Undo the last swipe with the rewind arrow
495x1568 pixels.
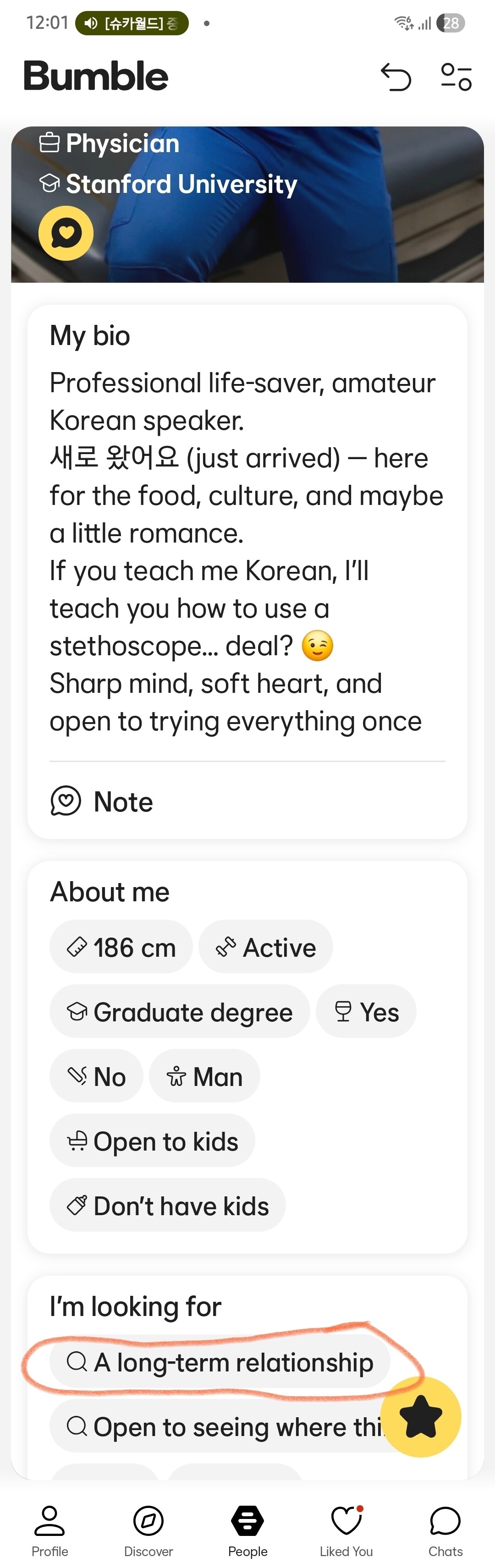(x=396, y=77)
